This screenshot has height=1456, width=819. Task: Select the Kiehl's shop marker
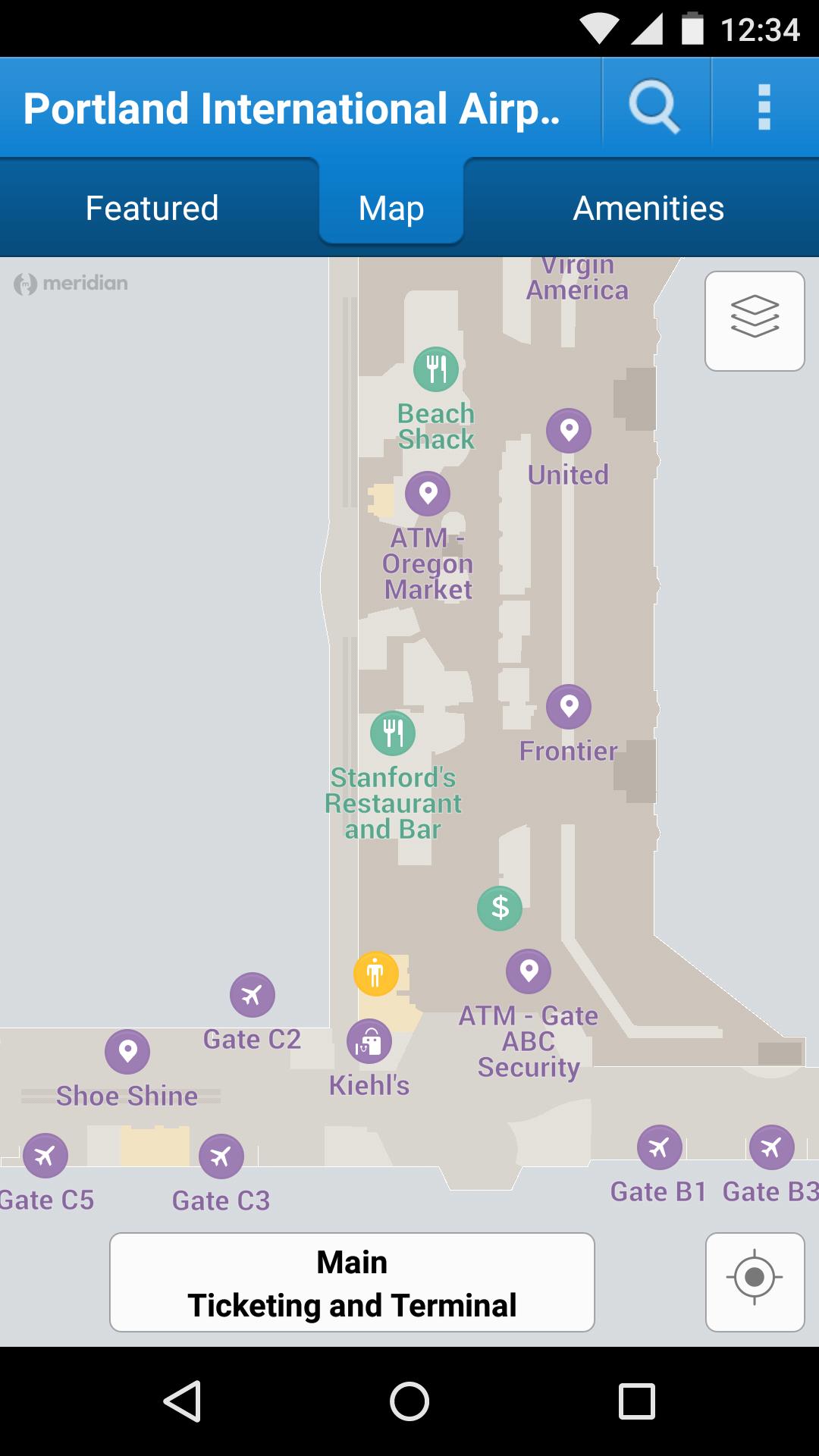point(369,1042)
